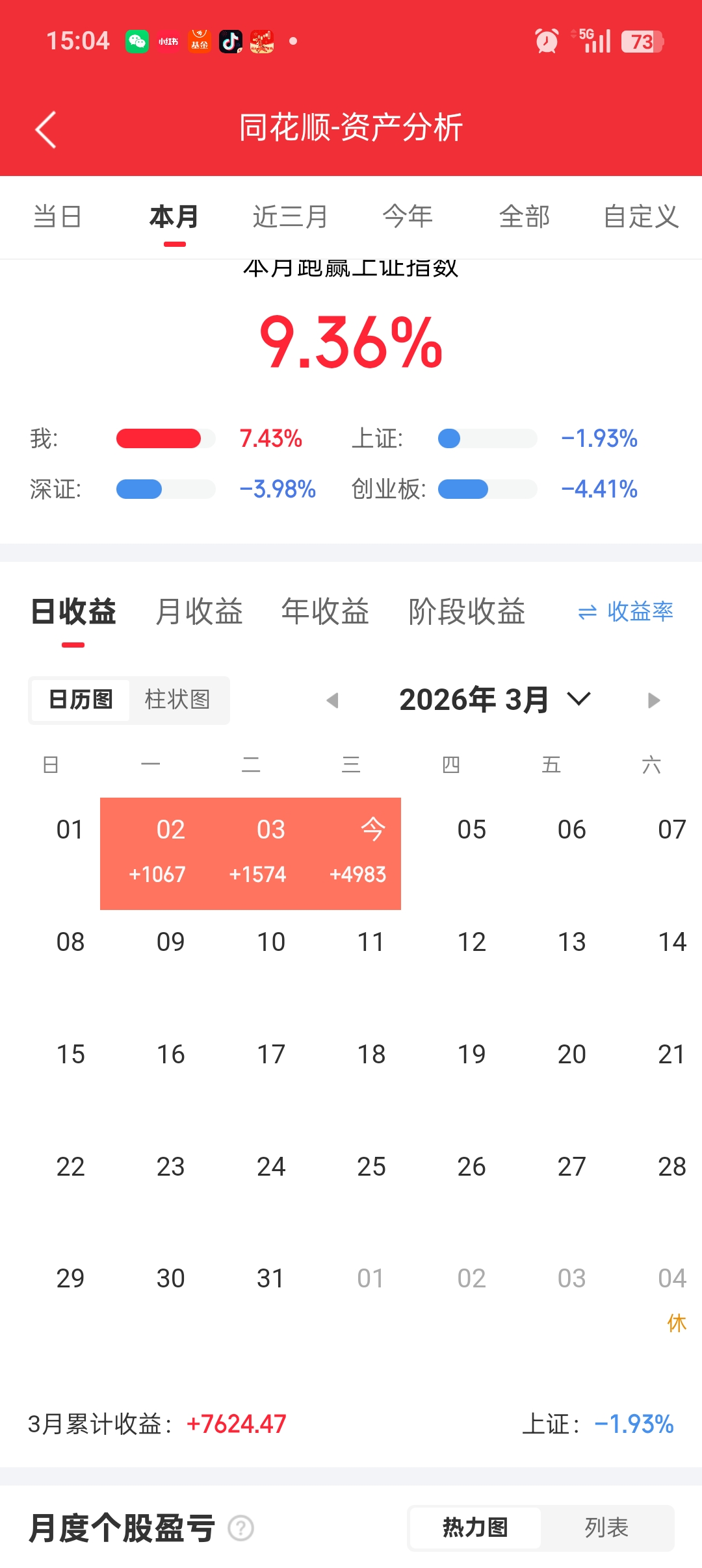702x1568 pixels.
Task: Choose the 自定义 date range tab
Action: click(x=640, y=217)
